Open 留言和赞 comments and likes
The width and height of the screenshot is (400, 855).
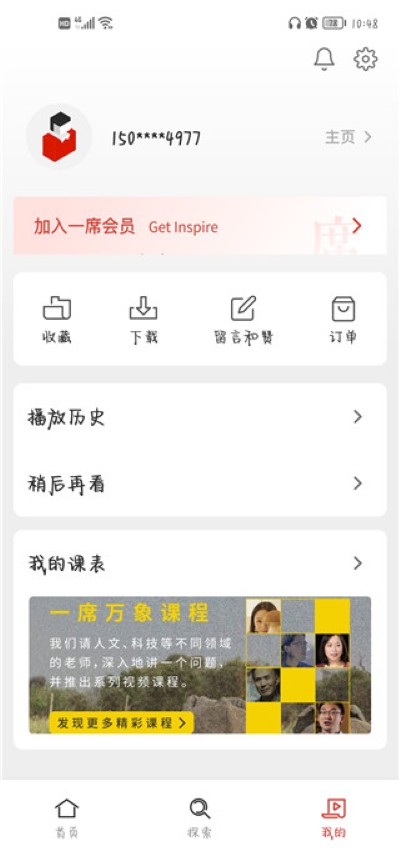(243, 320)
